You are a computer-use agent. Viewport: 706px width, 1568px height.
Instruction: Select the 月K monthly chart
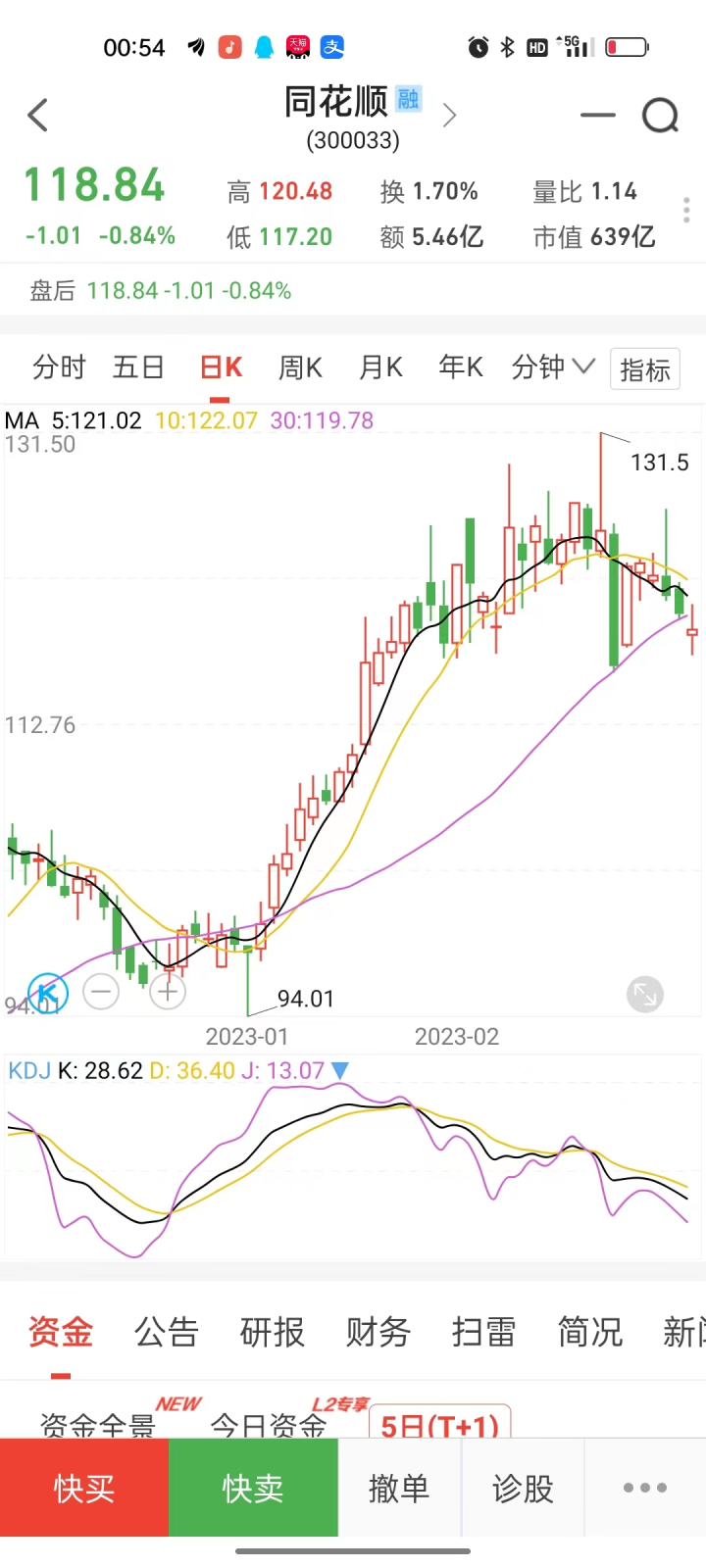pyautogui.click(x=380, y=367)
